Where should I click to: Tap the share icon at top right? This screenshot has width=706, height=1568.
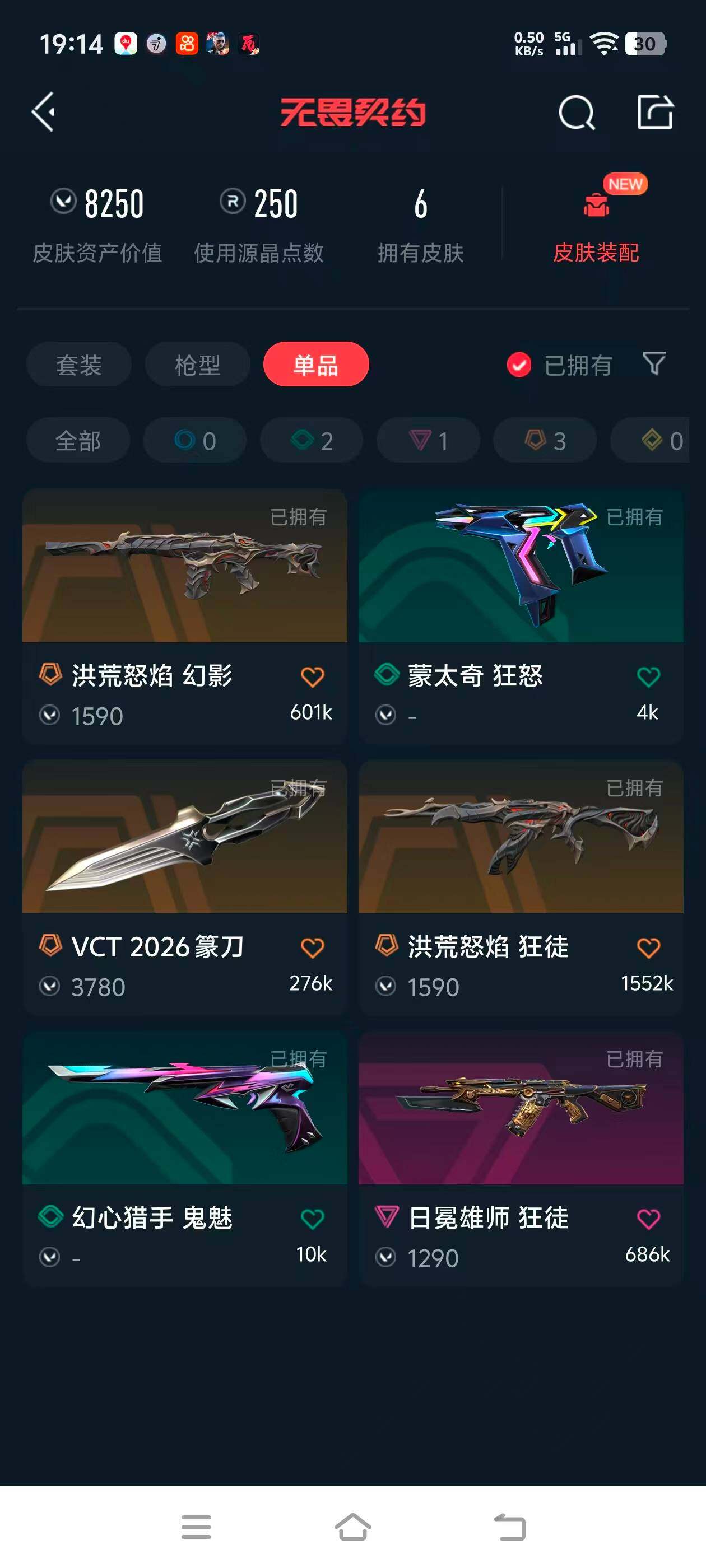(655, 113)
